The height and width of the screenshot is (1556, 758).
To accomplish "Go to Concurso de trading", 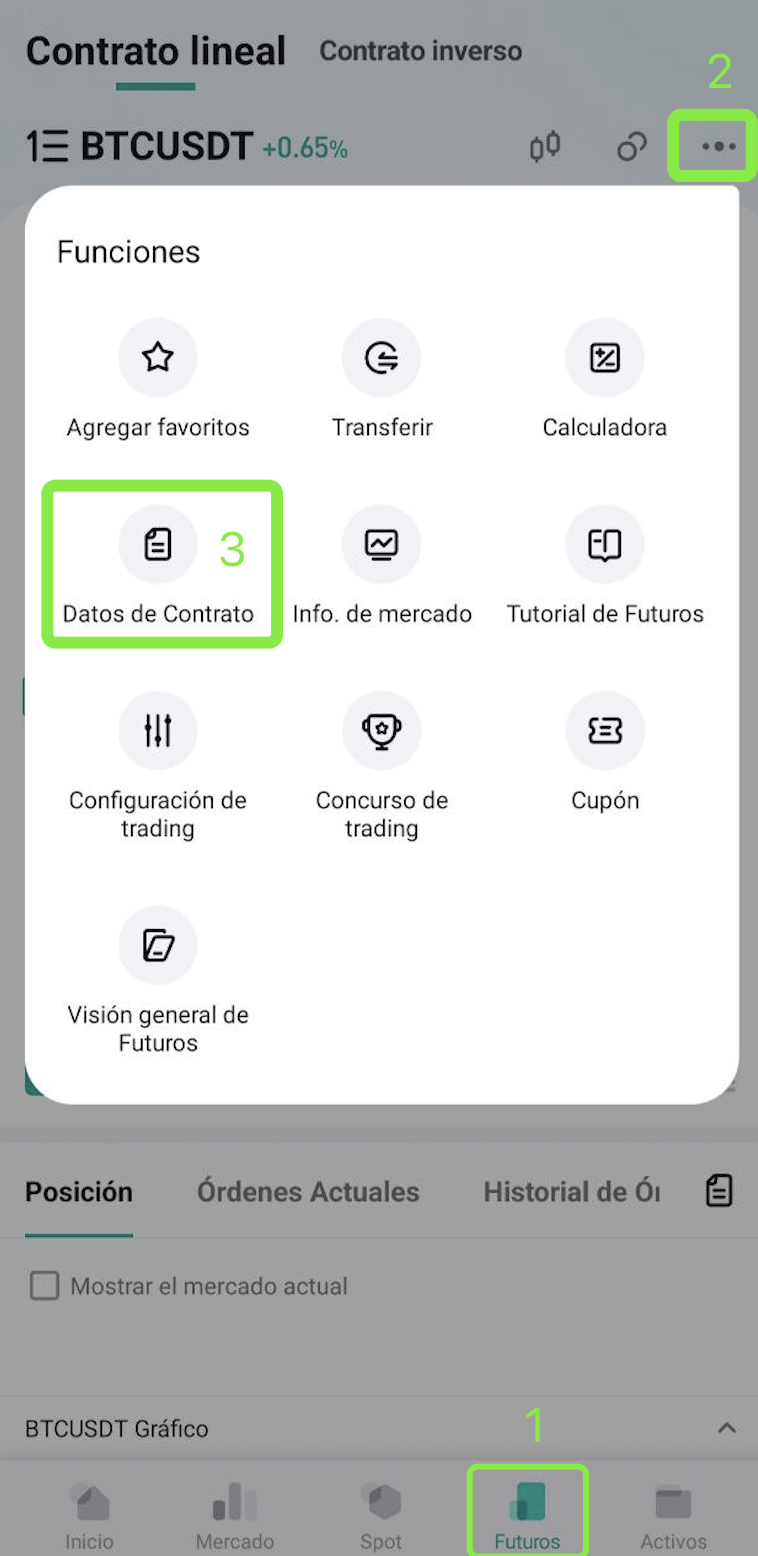I will point(382,766).
